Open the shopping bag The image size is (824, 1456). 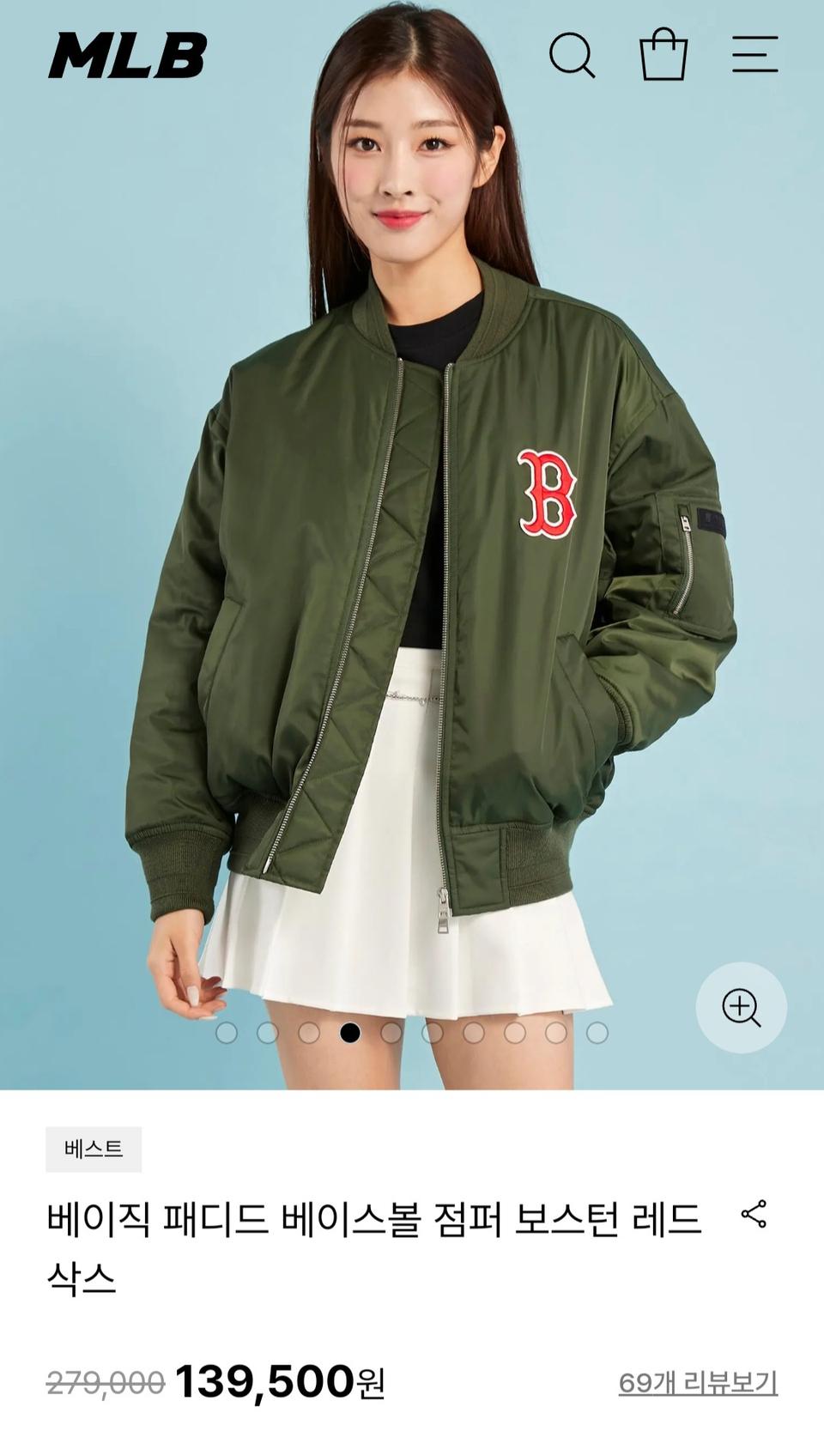[x=663, y=54]
